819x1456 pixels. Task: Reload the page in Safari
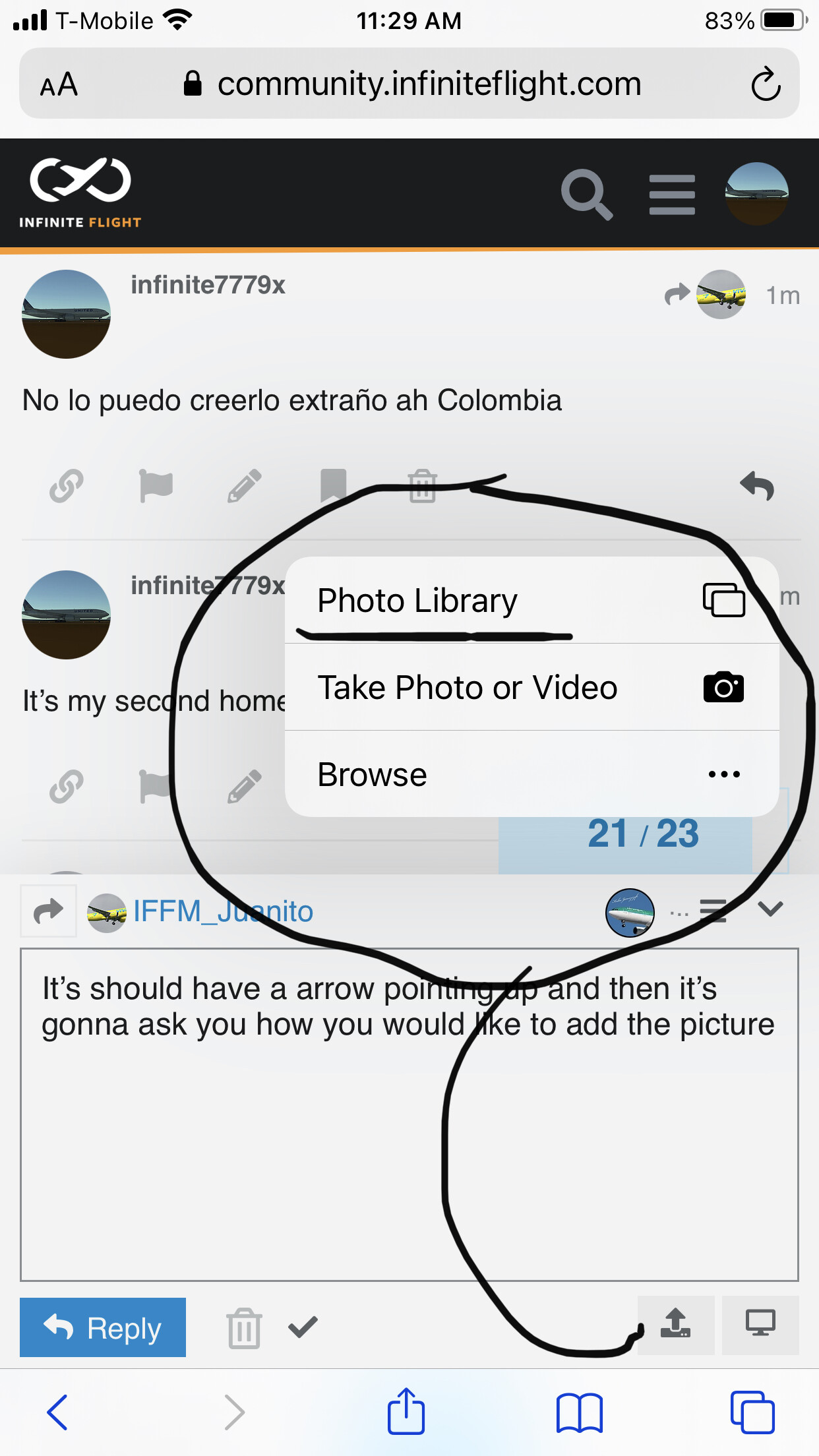point(765,84)
